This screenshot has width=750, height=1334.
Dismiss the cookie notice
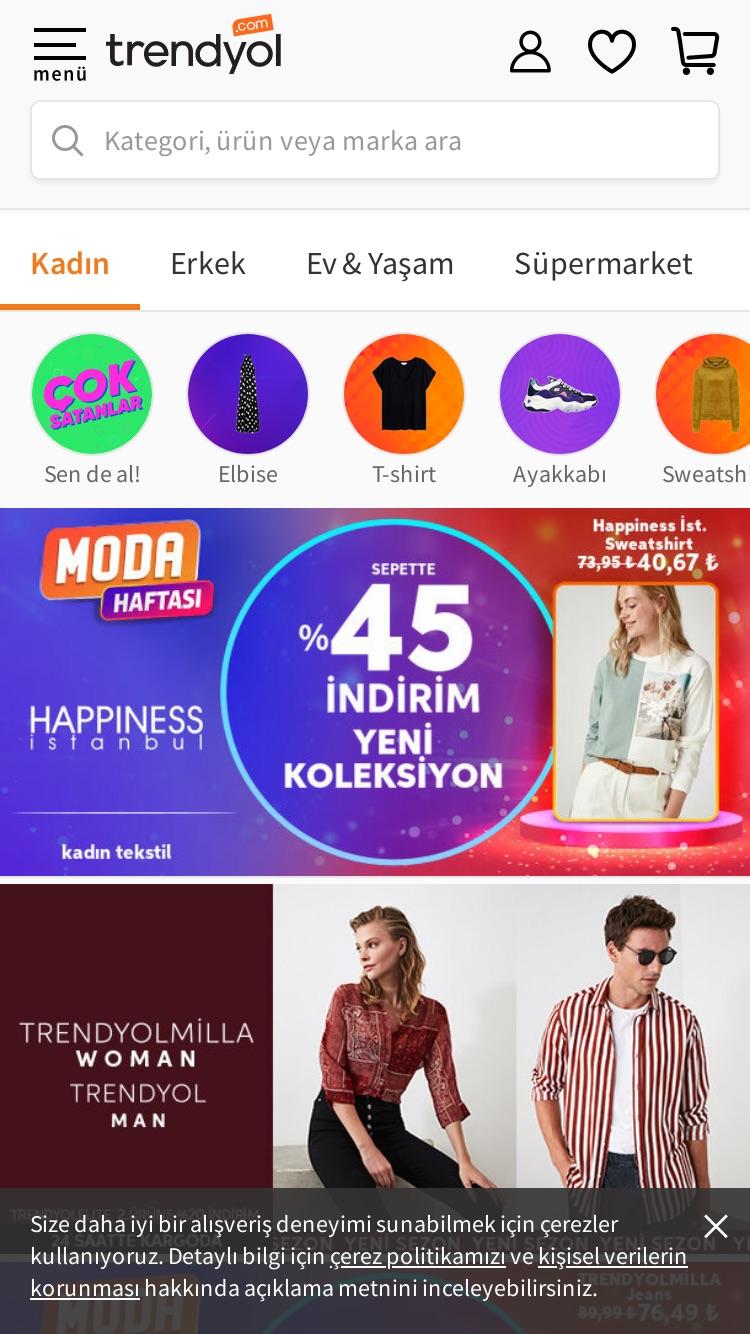pos(716,1226)
